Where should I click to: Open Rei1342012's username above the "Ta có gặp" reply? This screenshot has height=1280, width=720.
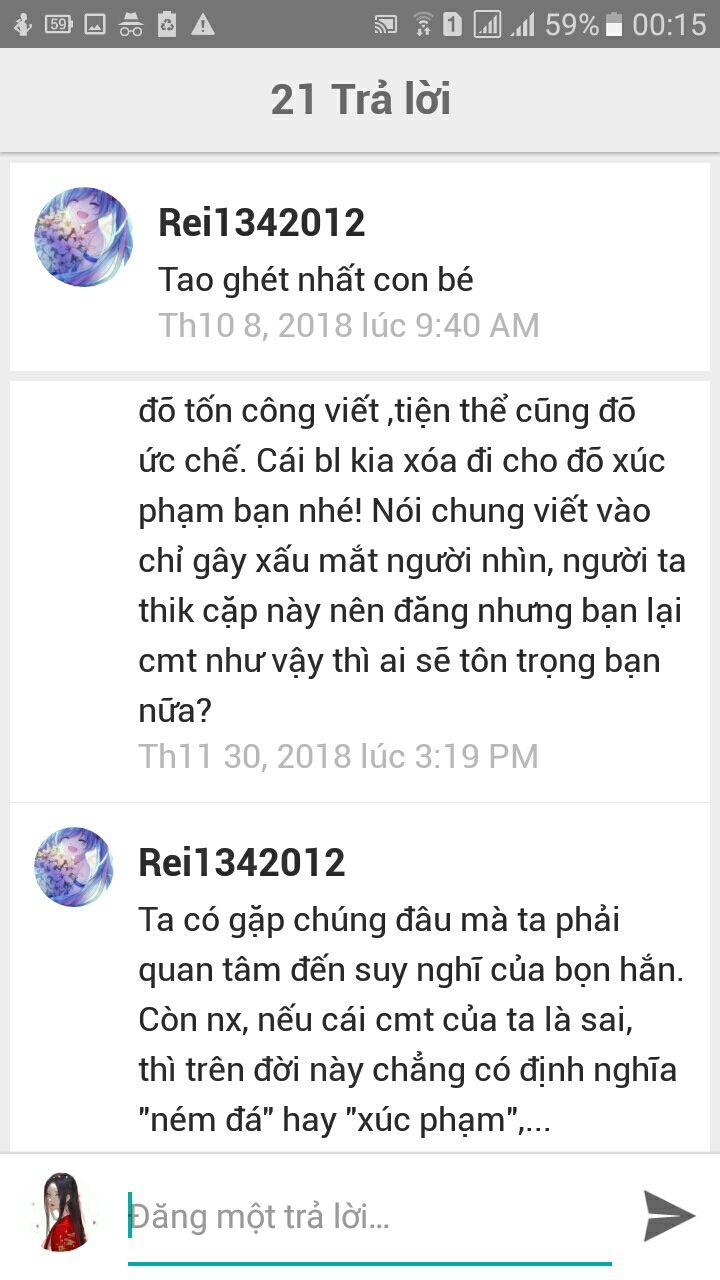[x=241, y=862]
